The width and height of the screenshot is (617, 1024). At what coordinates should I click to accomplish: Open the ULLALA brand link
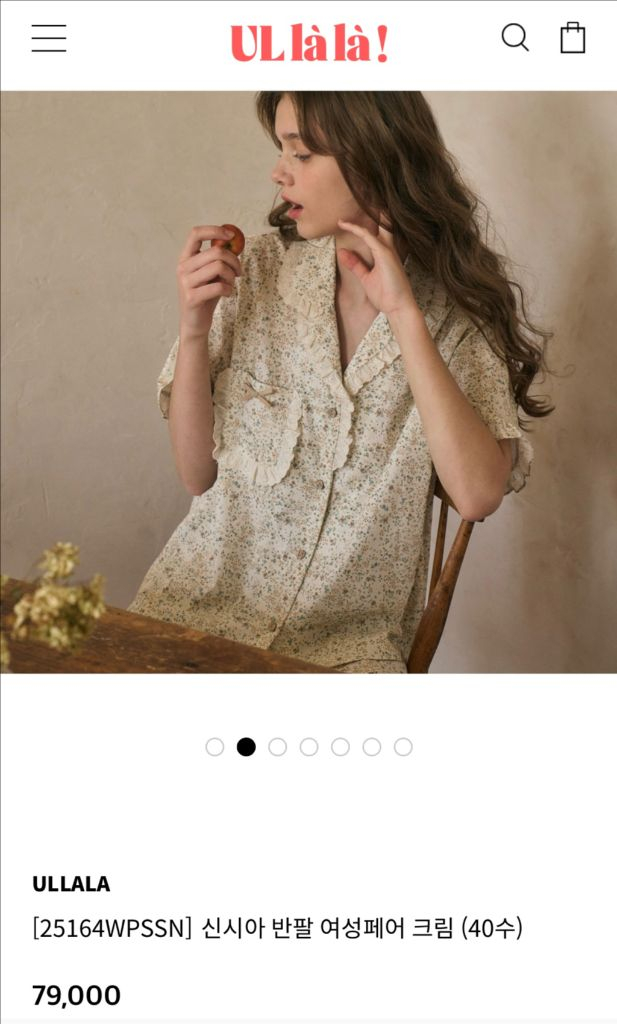pos(71,884)
